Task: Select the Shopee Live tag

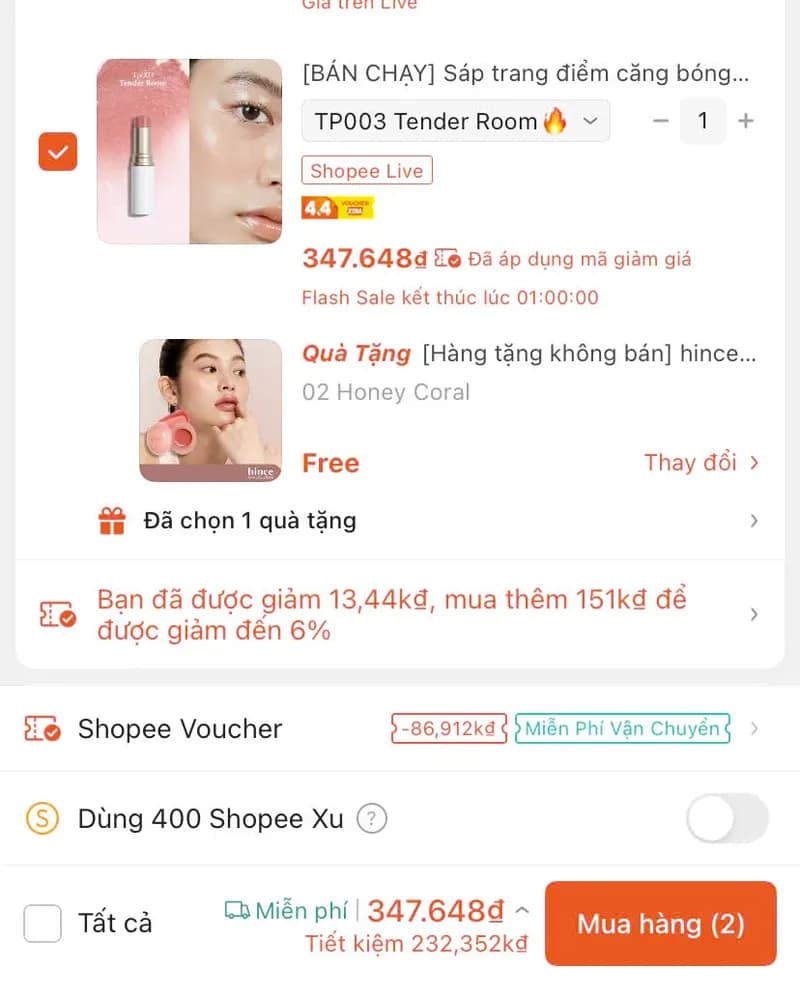Action: 366,170
